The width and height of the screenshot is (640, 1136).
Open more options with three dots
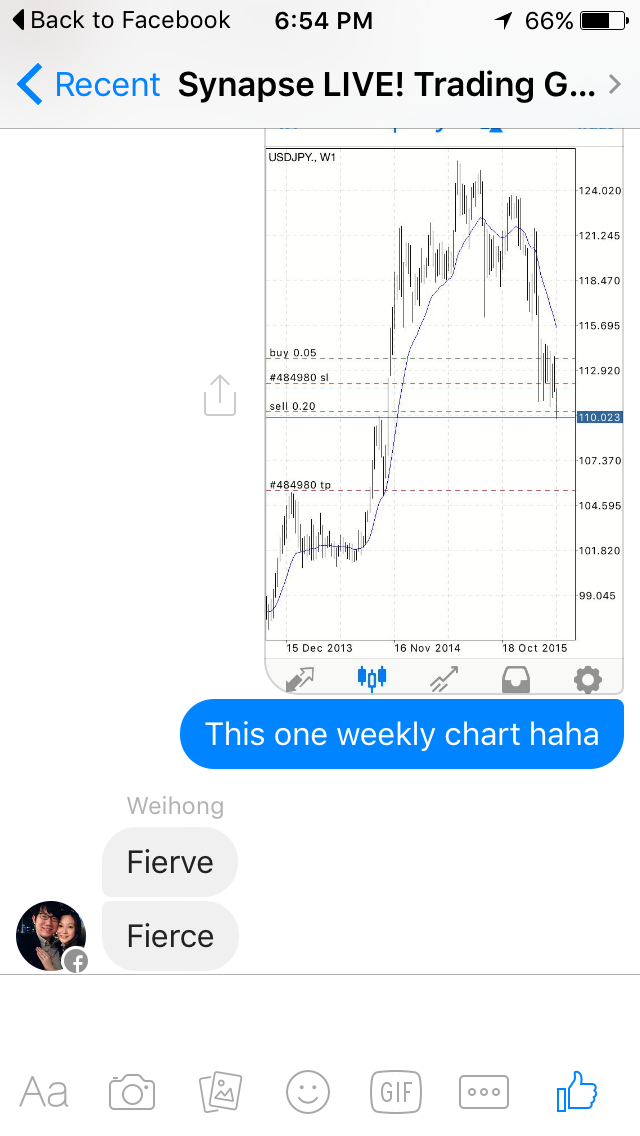[x=484, y=1091]
